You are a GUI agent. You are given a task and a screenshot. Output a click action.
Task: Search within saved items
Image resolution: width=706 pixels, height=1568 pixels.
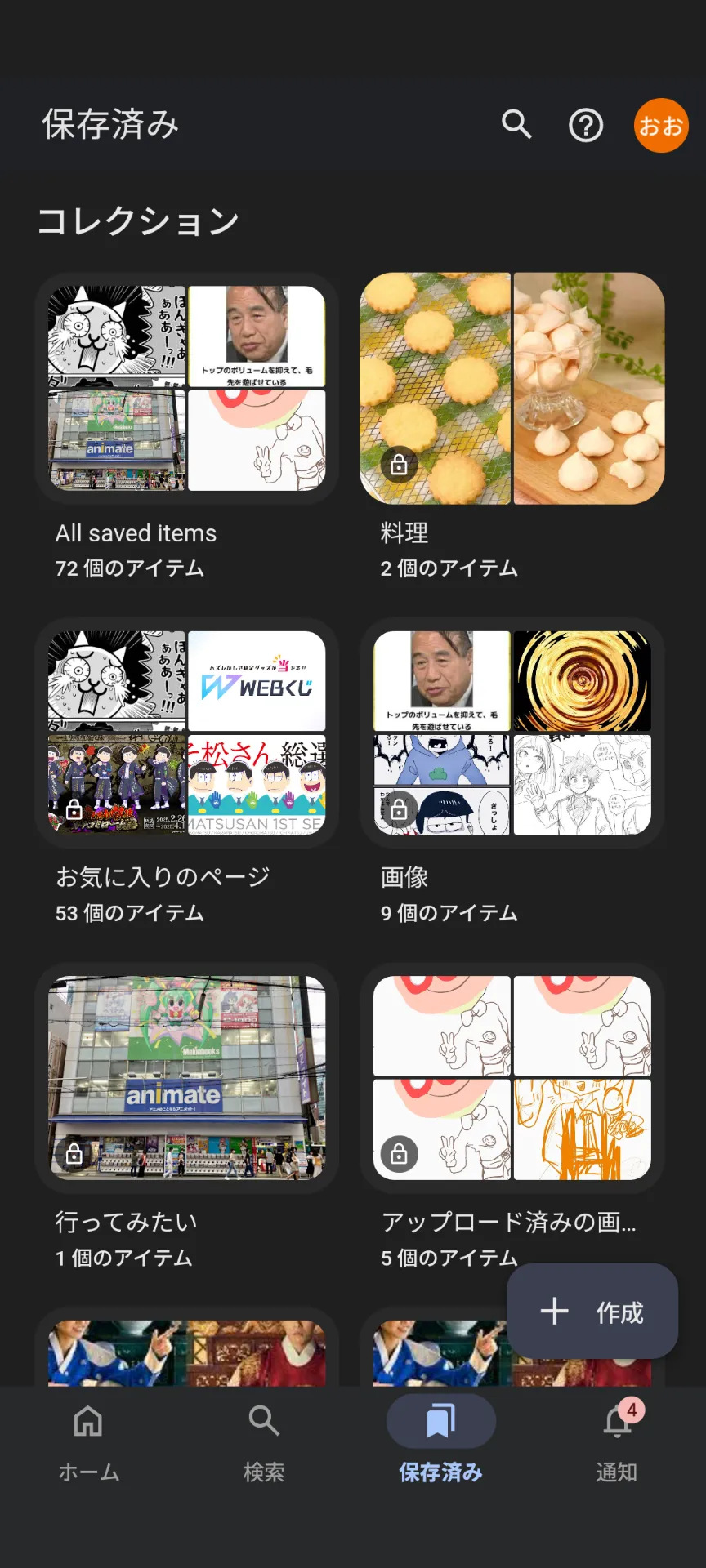[516, 125]
